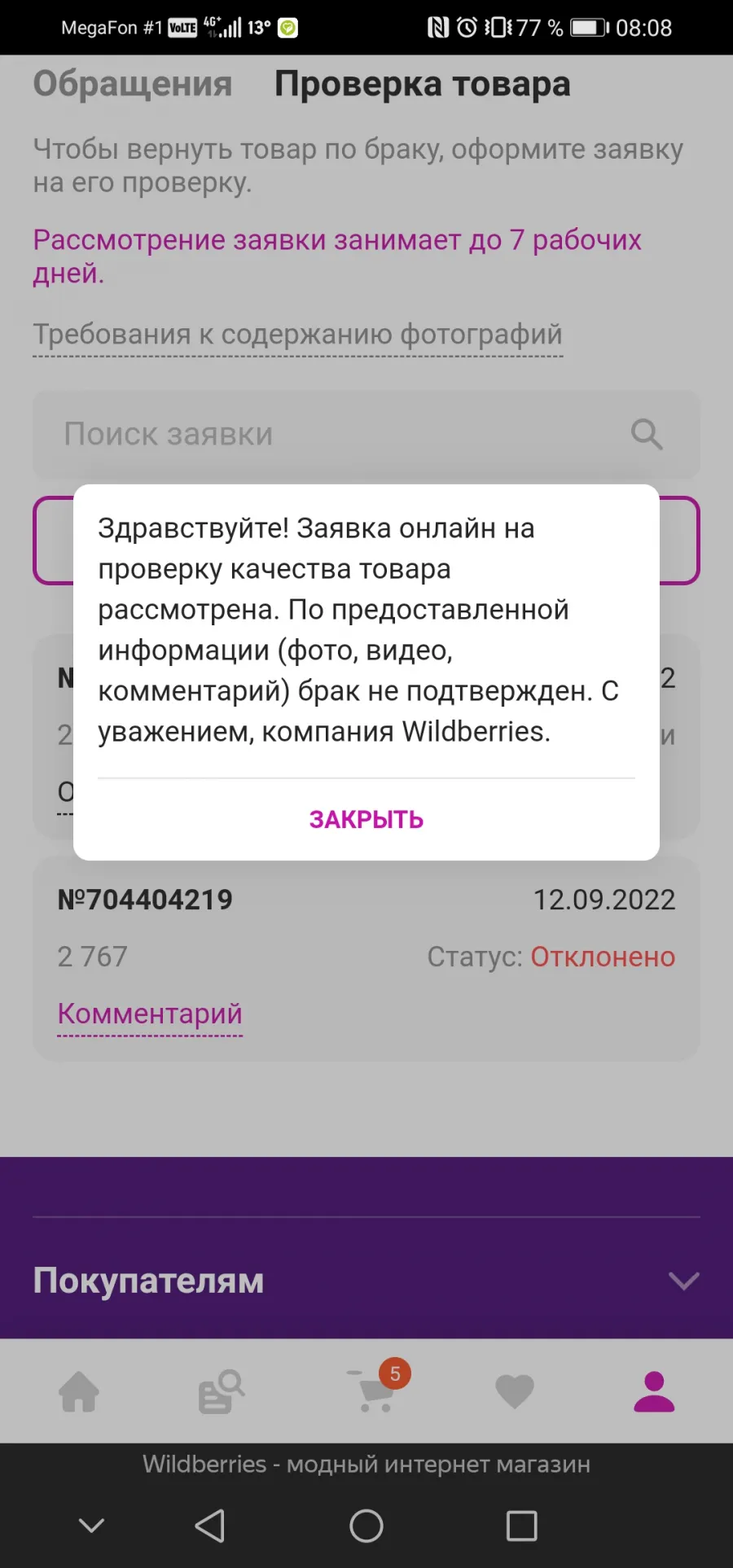
Task: Switch to the Обращения tab
Action: coord(133,84)
